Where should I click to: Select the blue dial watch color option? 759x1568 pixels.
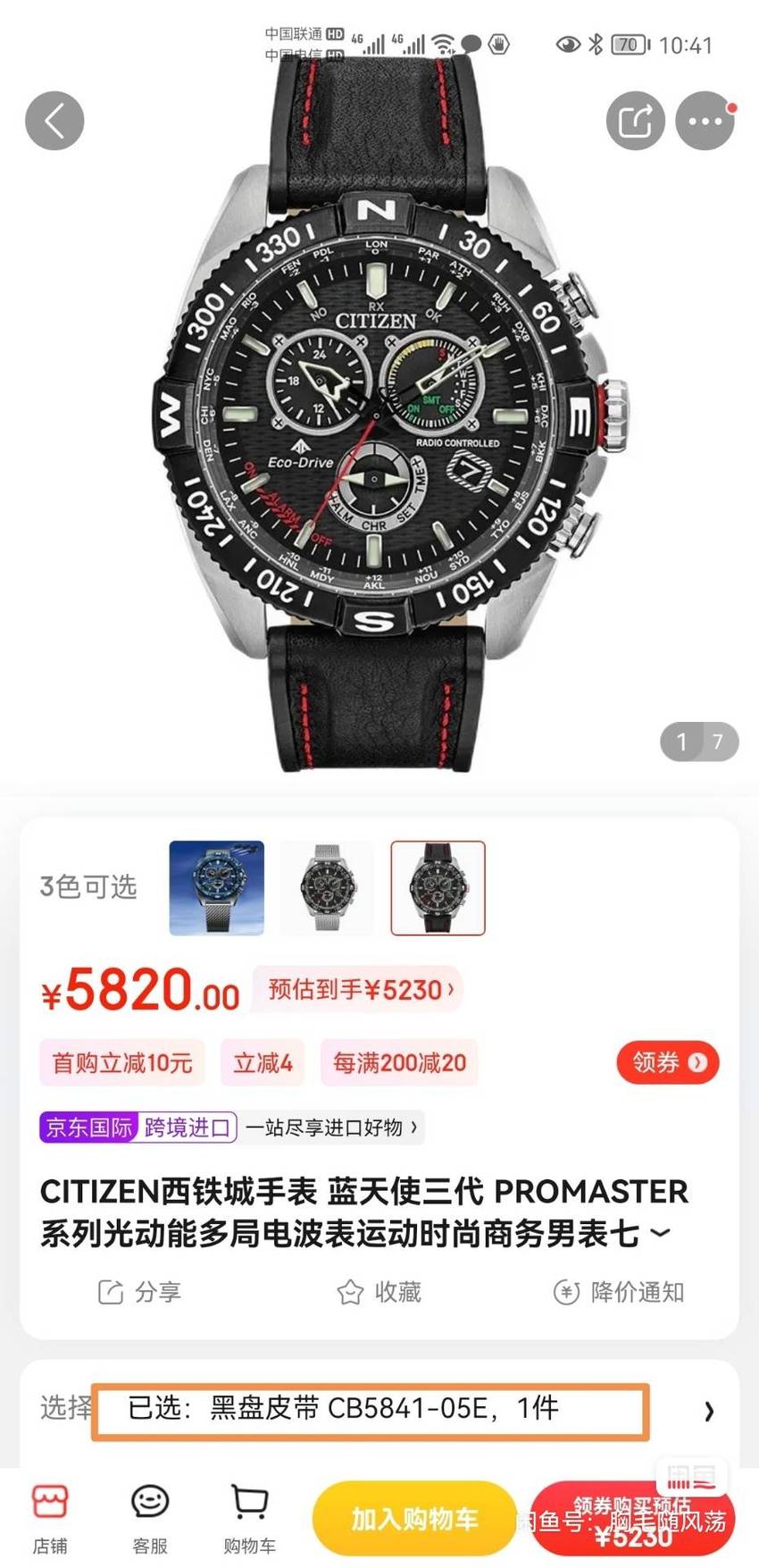pos(217,888)
